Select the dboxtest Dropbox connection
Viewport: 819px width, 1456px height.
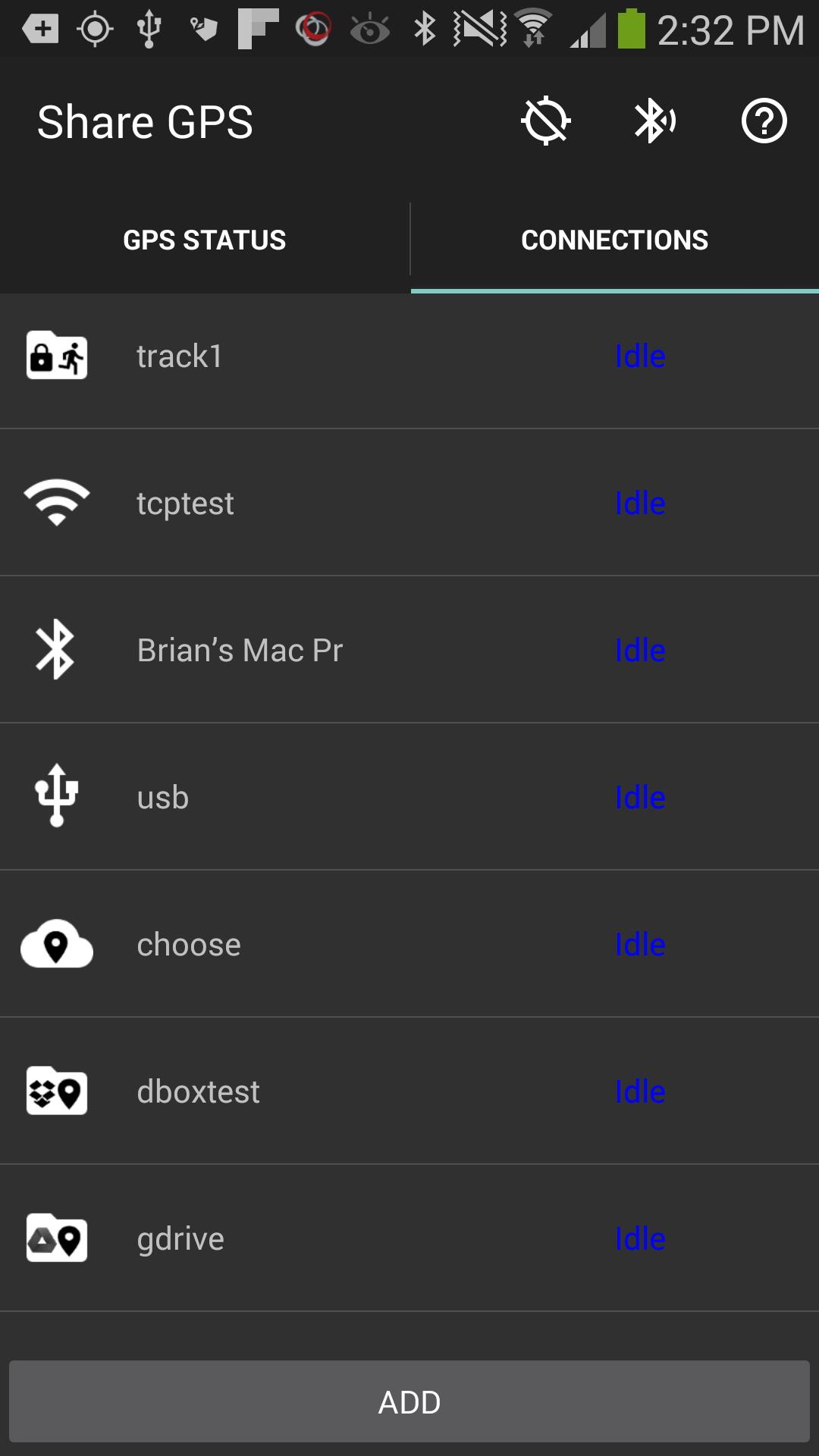409,1092
